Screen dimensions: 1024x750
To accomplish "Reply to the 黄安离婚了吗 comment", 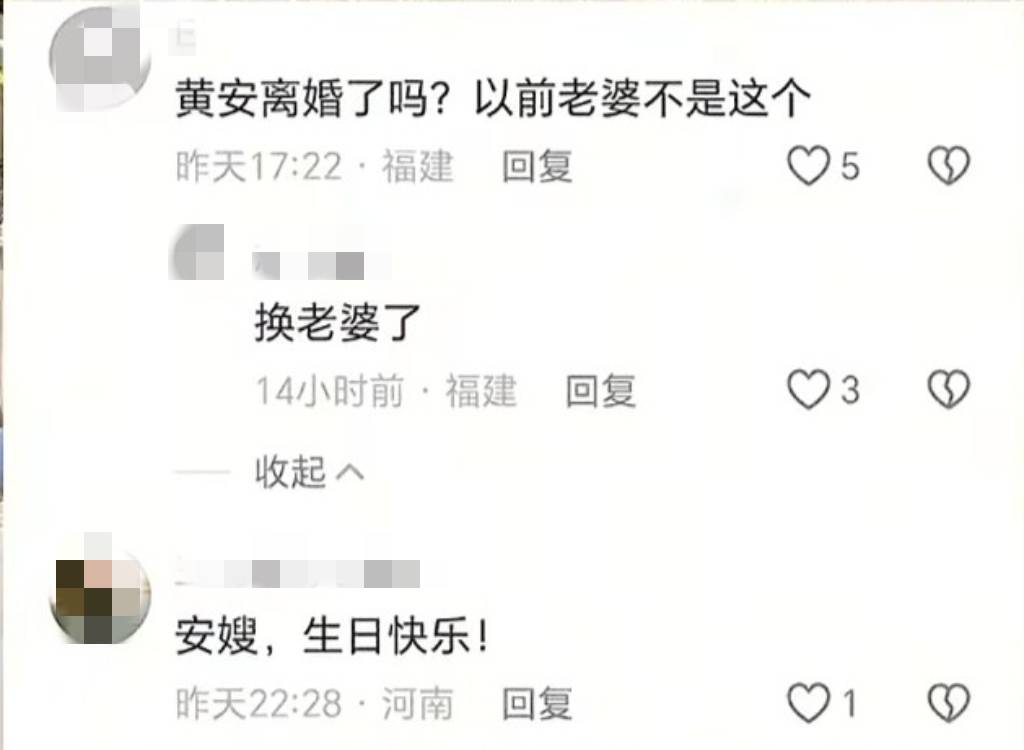I will click(537, 166).
